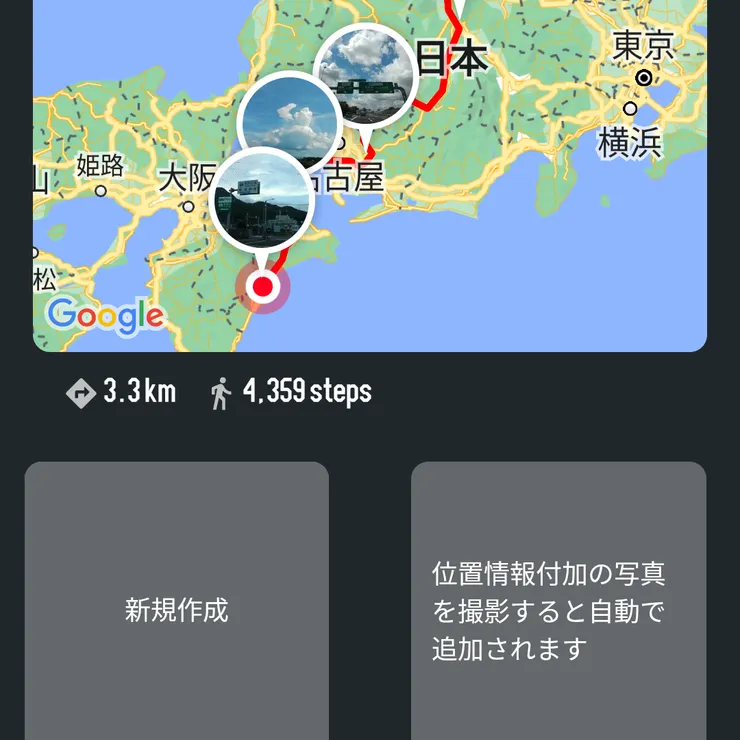Tap the 新規作成 card
This screenshot has height=740, width=740.
click(177, 609)
